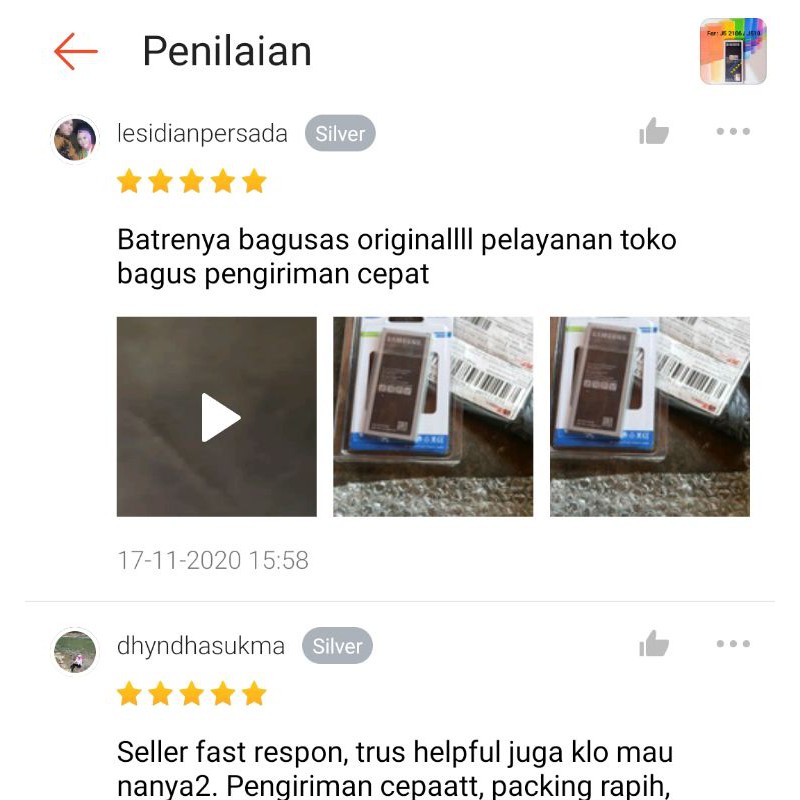Play the video in lesidianpersada's review
Image resolution: width=800 pixels, height=800 pixels.
coord(217,417)
